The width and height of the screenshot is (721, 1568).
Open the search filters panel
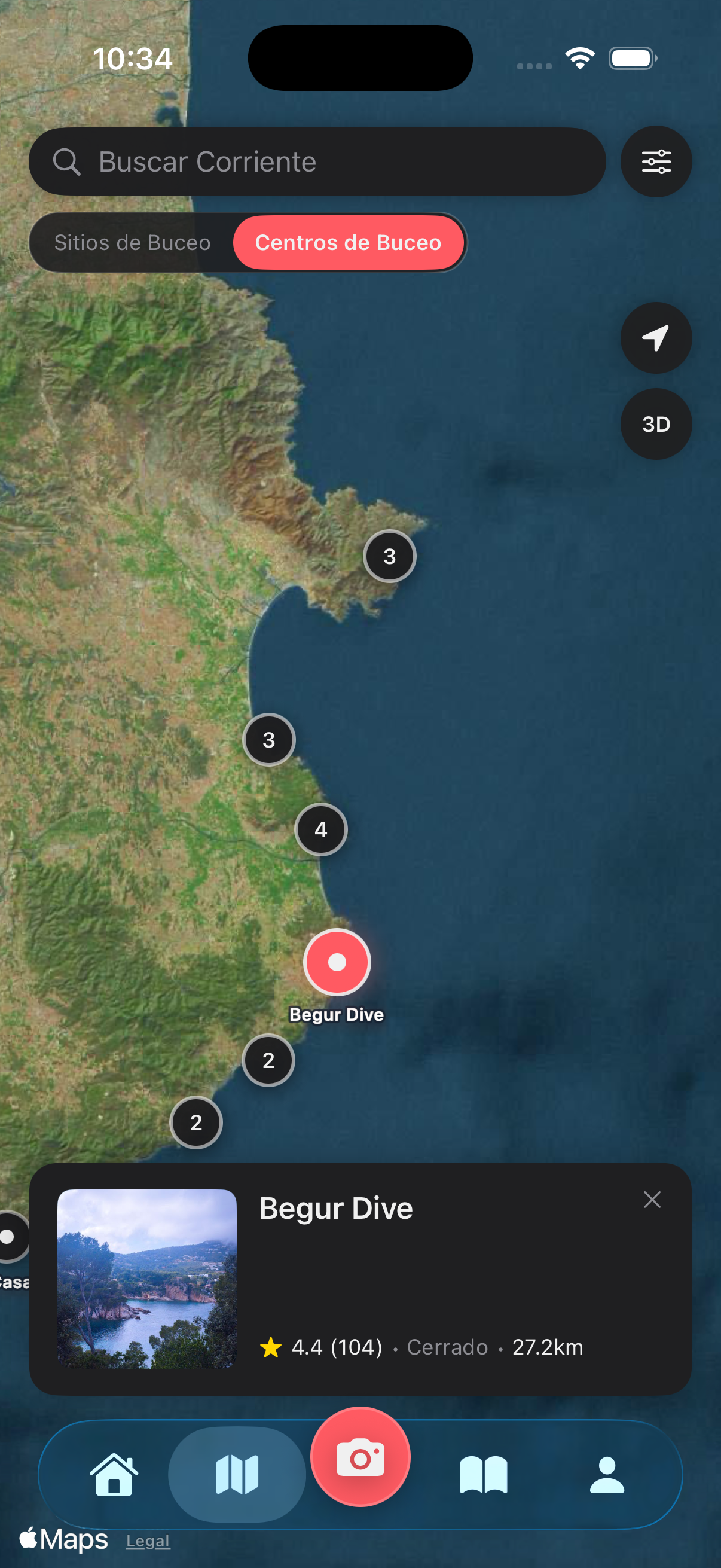pos(656,162)
